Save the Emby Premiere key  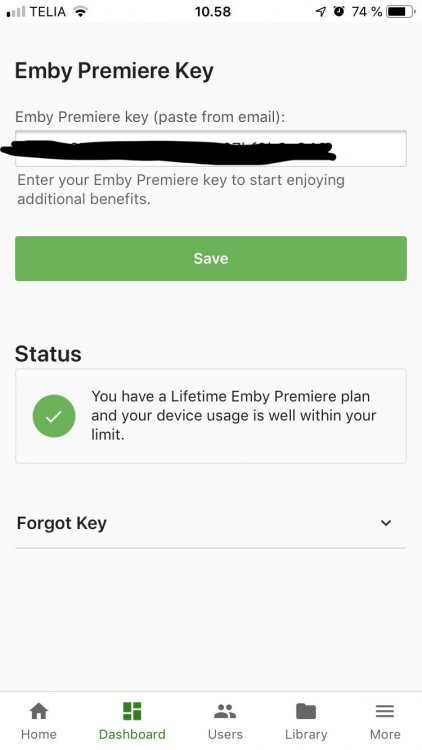click(x=211, y=258)
